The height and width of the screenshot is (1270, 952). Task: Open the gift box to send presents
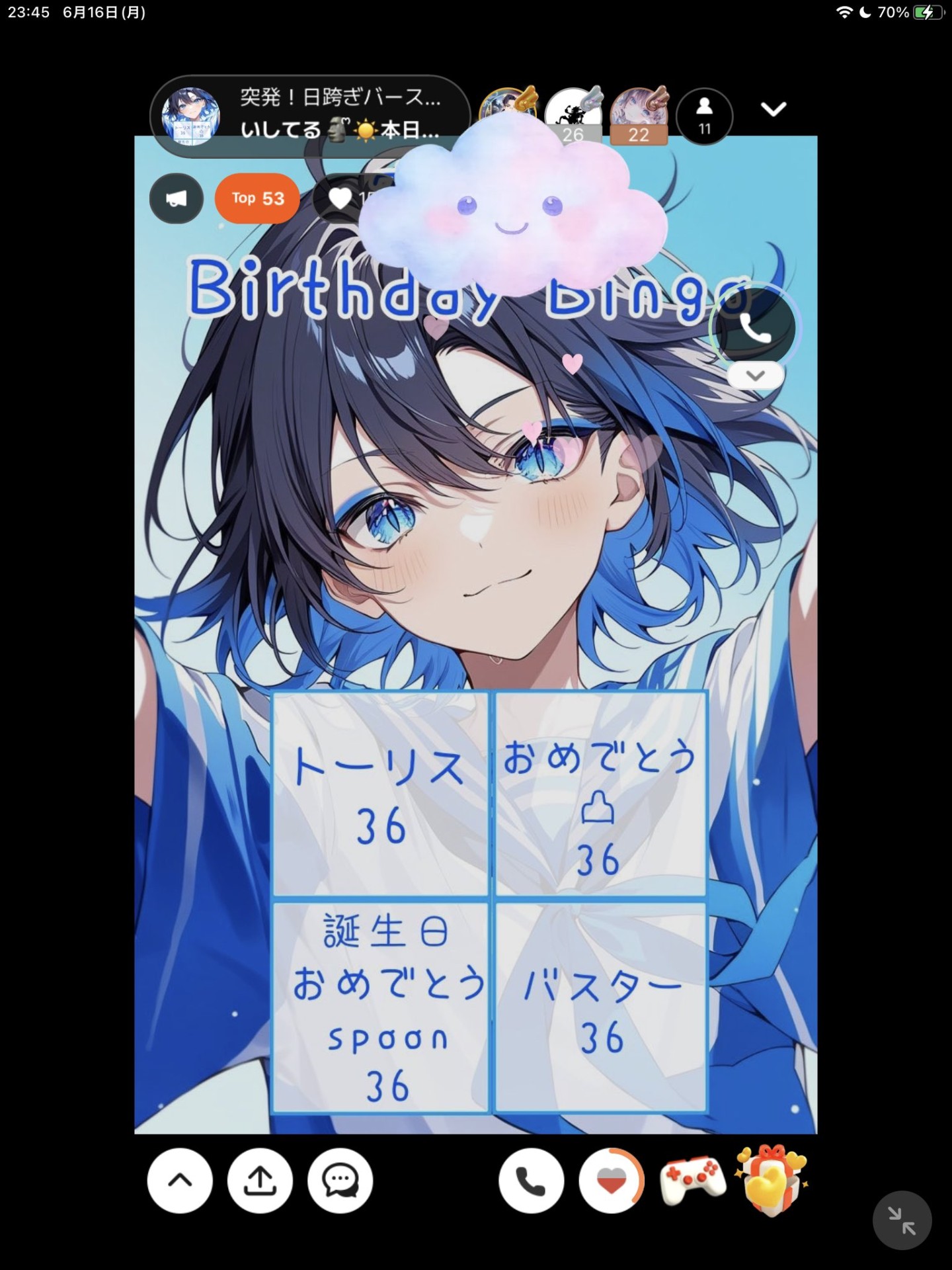[772, 1181]
